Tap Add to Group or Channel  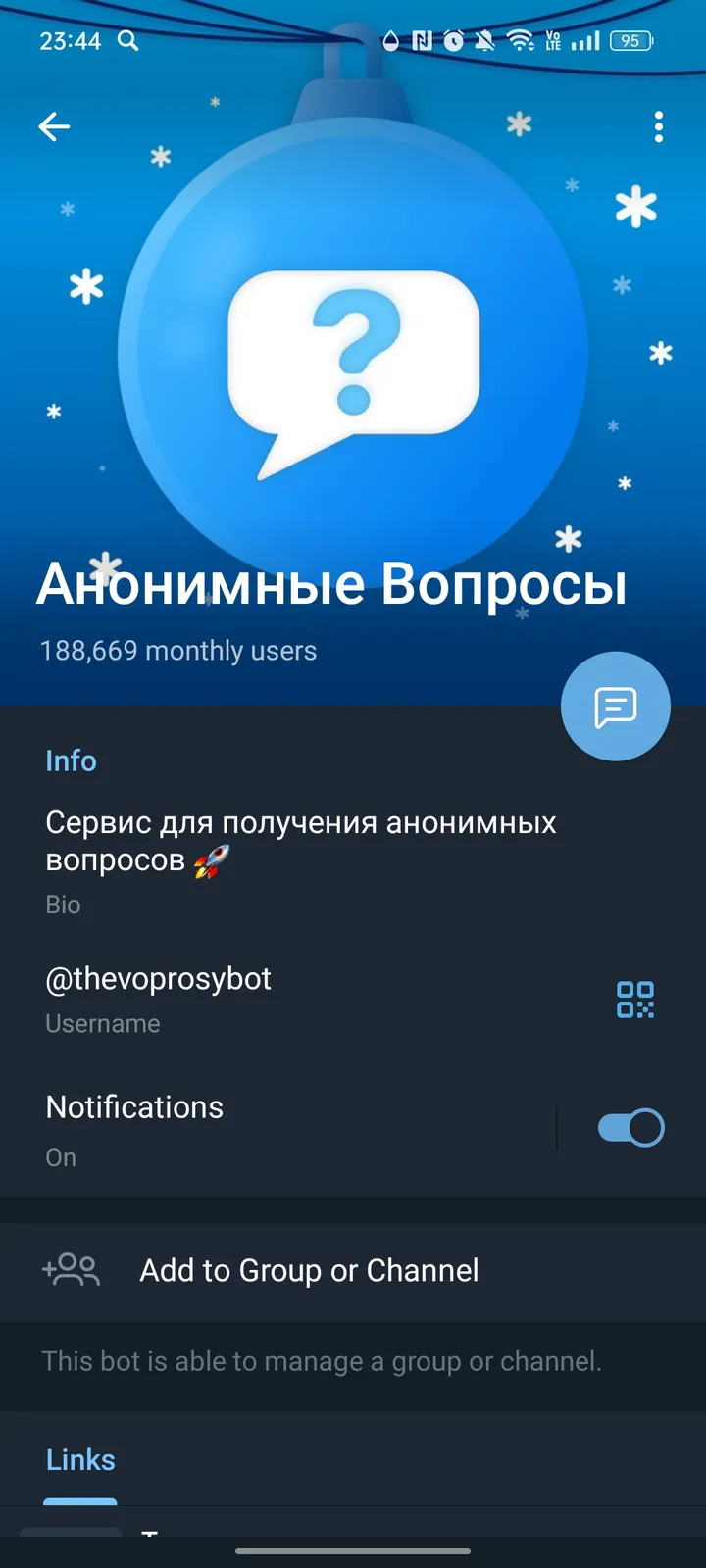309,1270
